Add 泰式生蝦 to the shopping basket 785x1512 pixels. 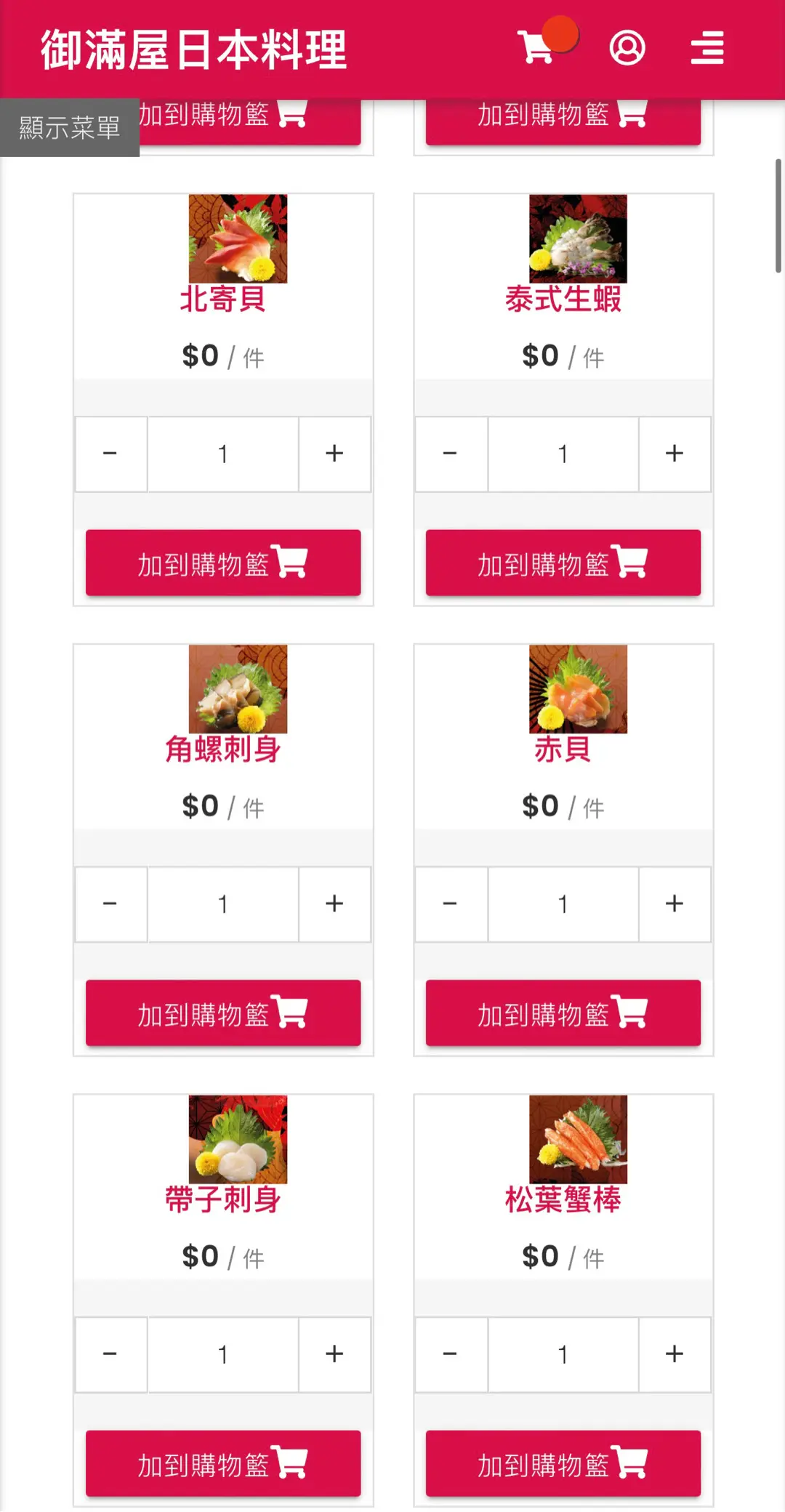click(563, 563)
